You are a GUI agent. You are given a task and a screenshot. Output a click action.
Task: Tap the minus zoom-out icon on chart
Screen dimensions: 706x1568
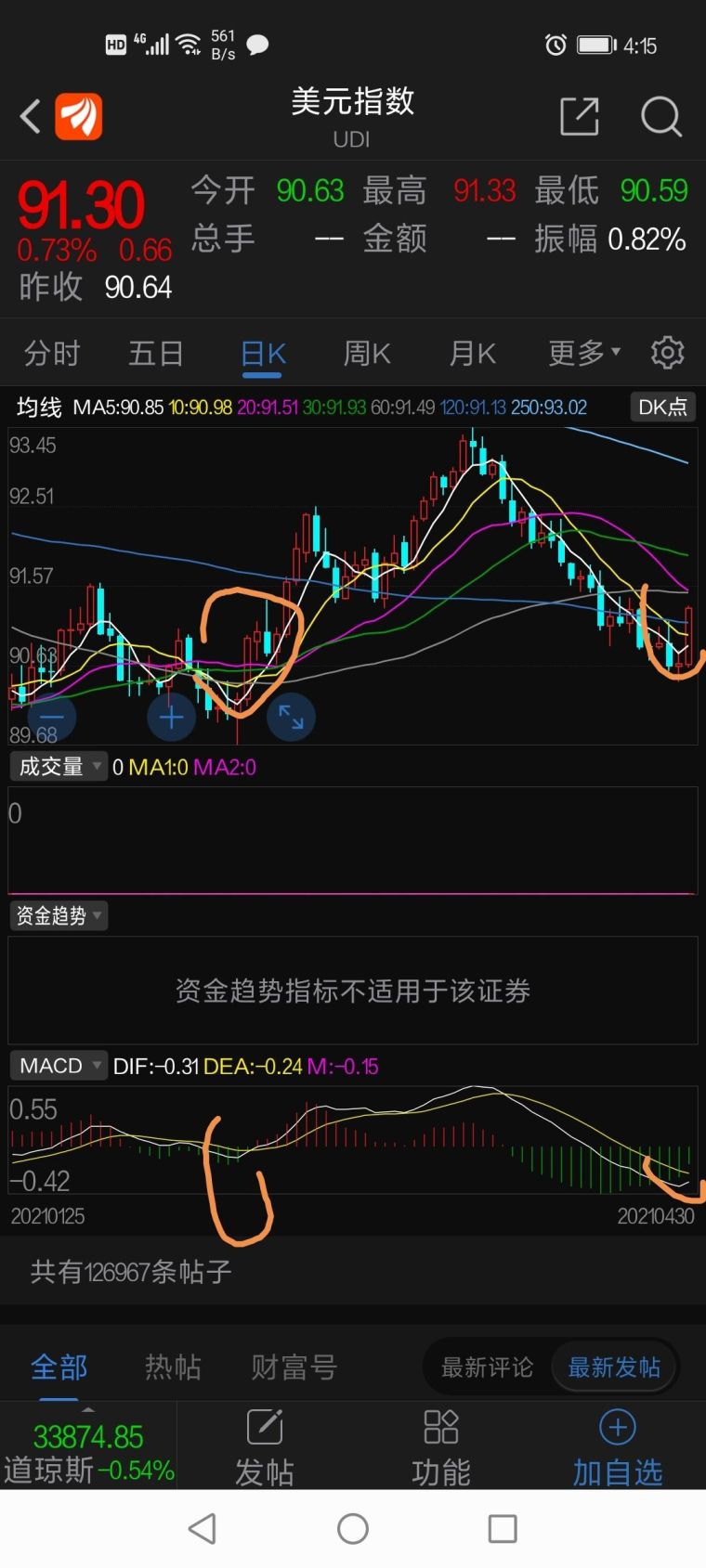pyautogui.click(x=51, y=717)
